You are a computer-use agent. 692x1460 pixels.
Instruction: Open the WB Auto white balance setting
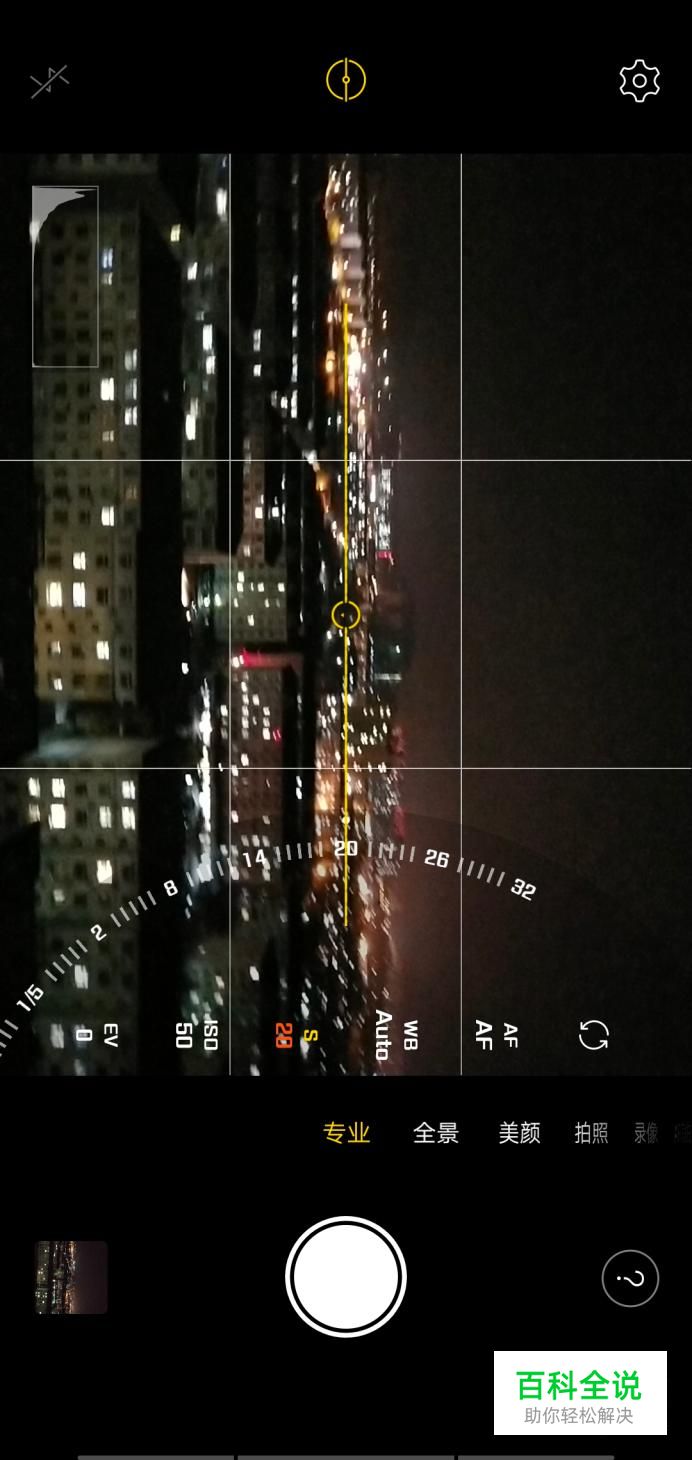tap(395, 1035)
